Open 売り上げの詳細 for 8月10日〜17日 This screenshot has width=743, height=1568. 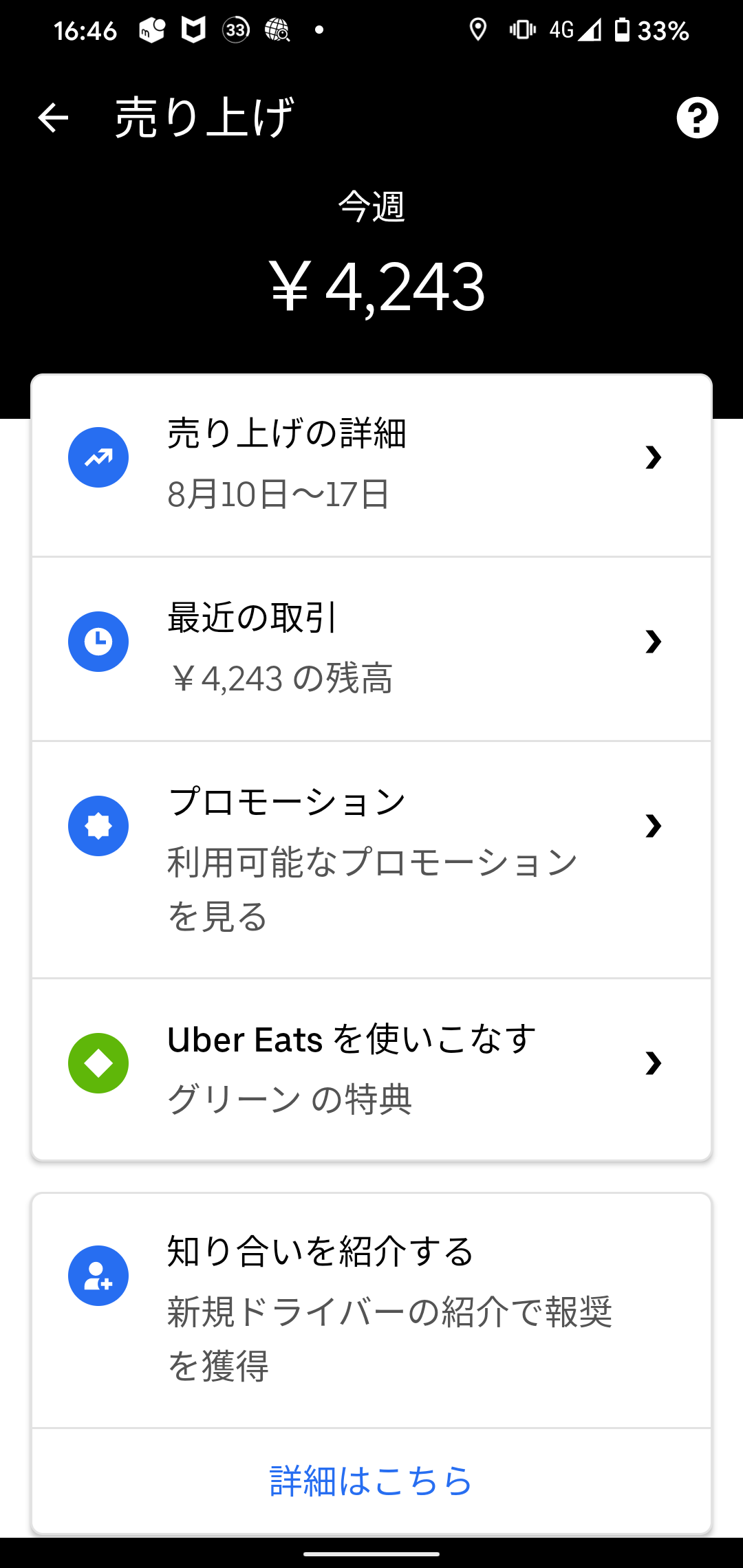371,464
